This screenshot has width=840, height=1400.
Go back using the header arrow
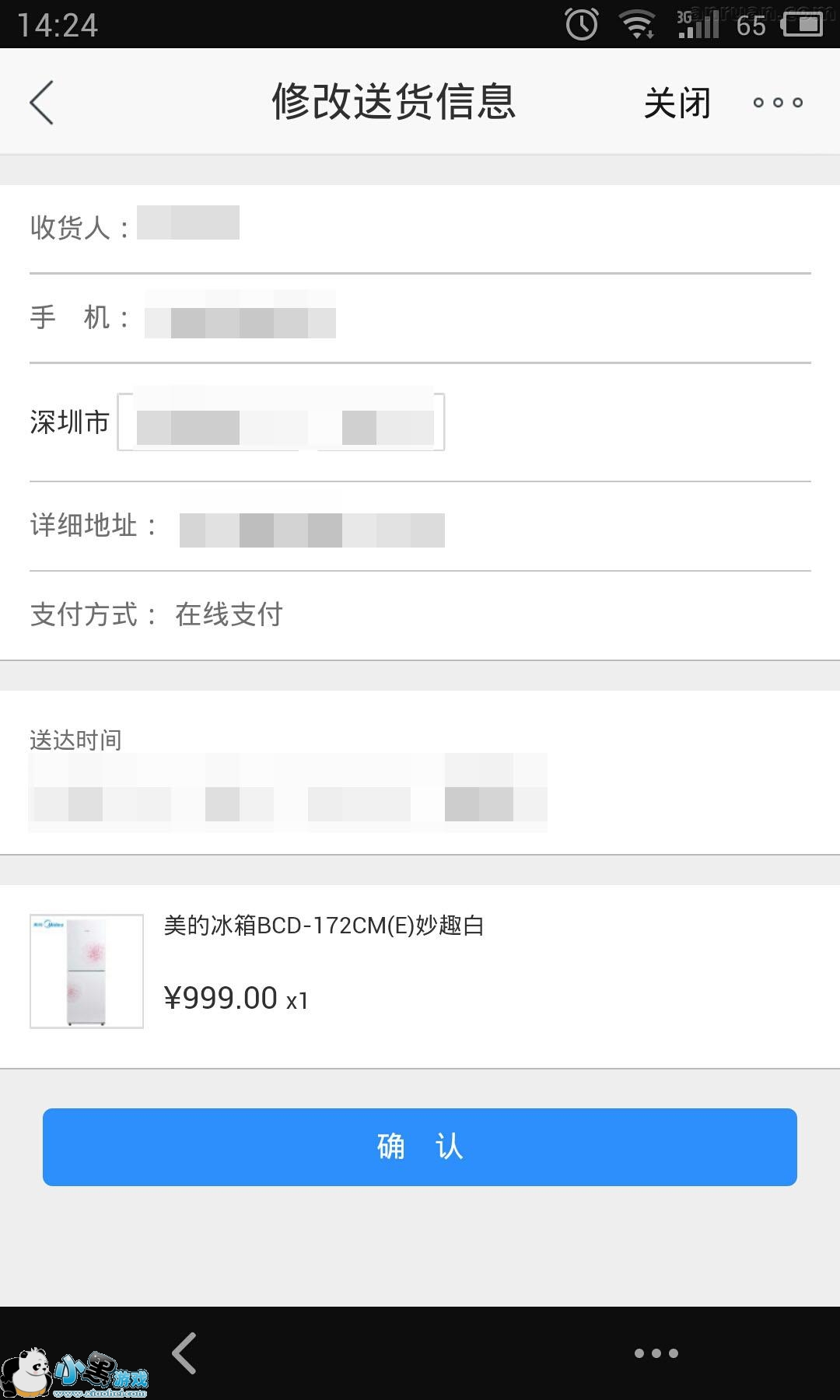[x=42, y=102]
